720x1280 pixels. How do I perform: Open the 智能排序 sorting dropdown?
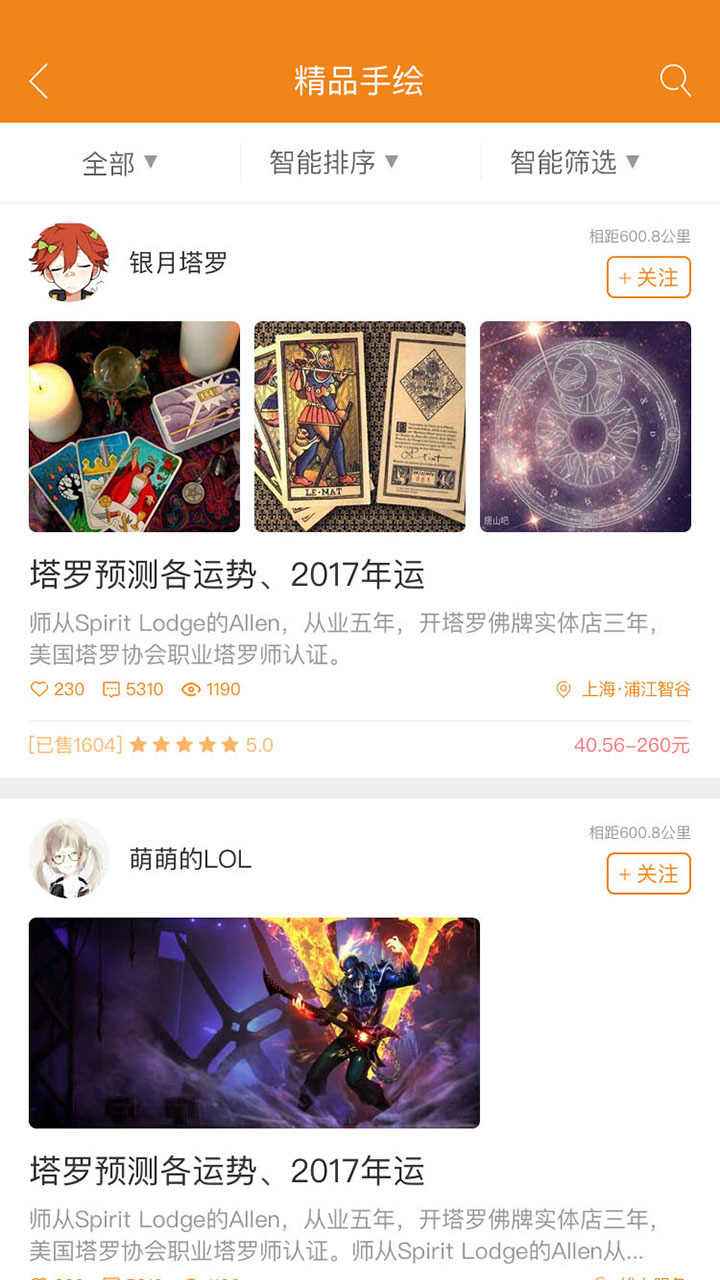[333, 162]
